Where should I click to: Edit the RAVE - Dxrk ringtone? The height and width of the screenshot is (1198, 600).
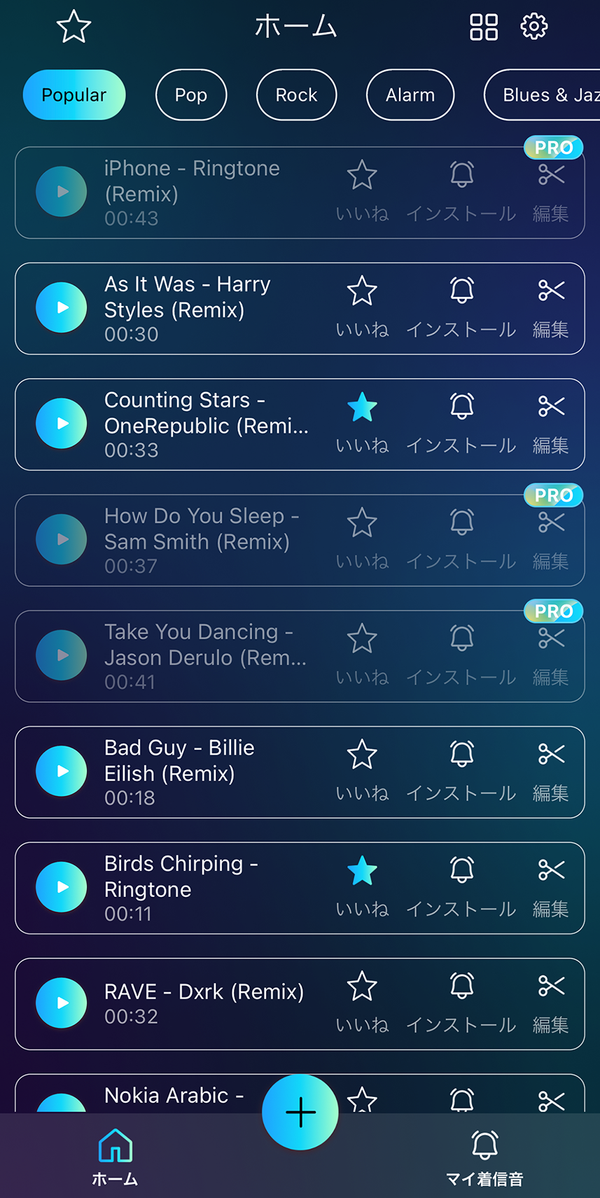pyautogui.click(x=551, y=1002)
